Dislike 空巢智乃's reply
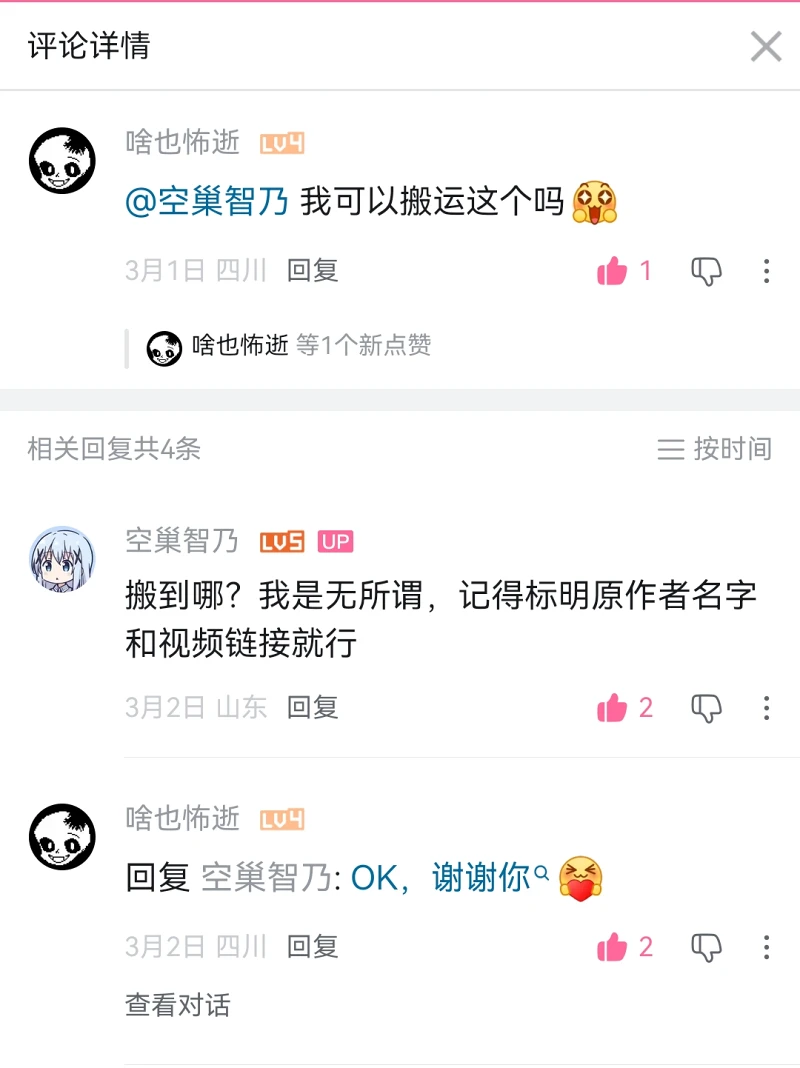800x1068 pixels. point(706,708)
